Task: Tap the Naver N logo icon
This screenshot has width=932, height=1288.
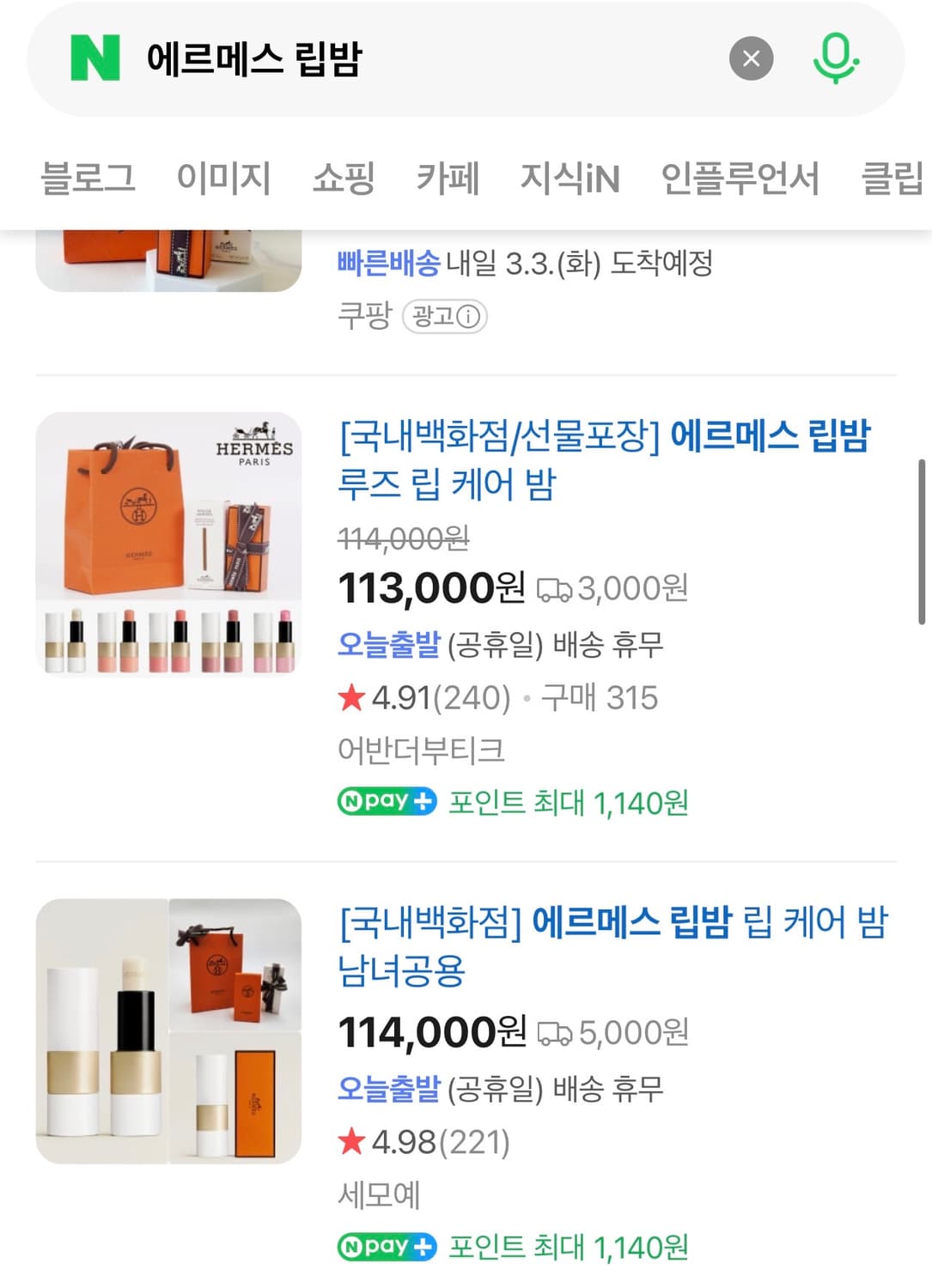Action: [x=94, y=57]
